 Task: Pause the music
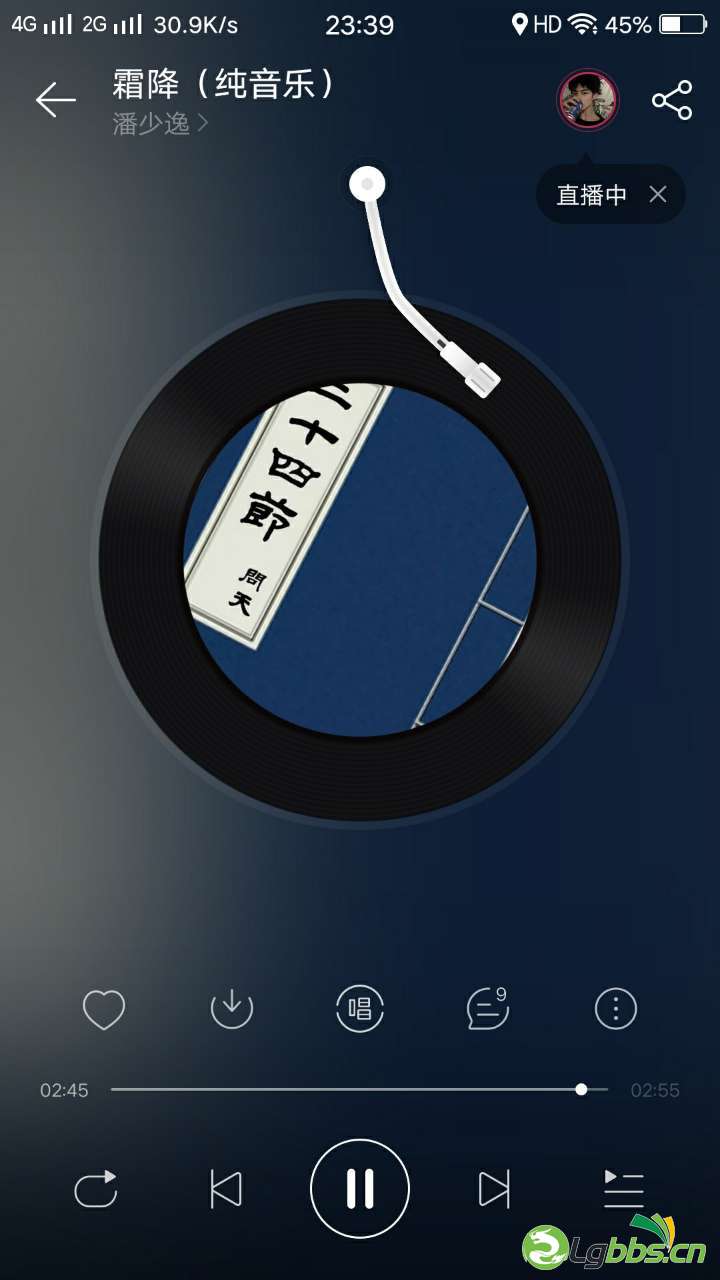360,1189
